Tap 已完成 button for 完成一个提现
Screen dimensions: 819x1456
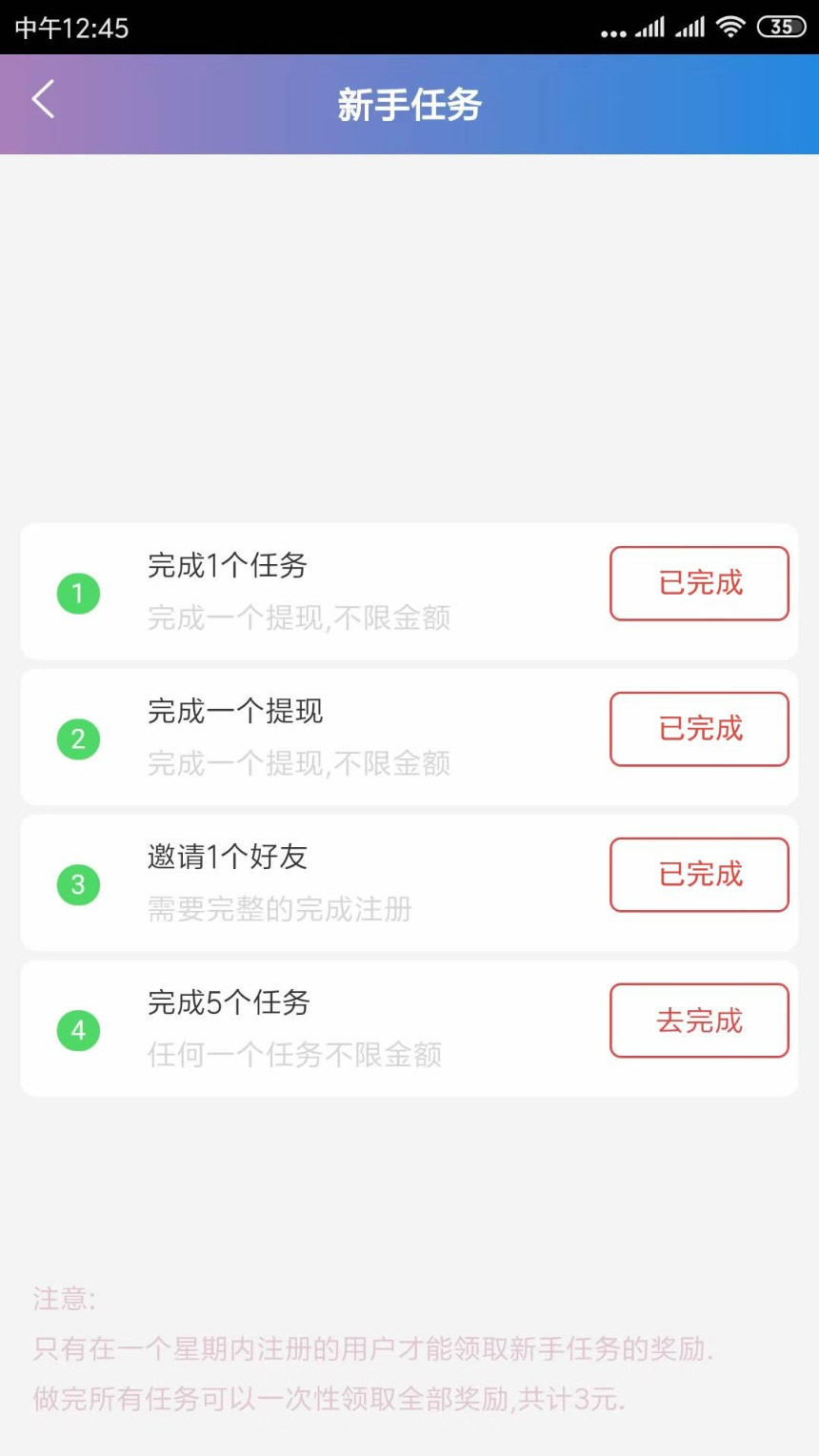pos(699,729)
